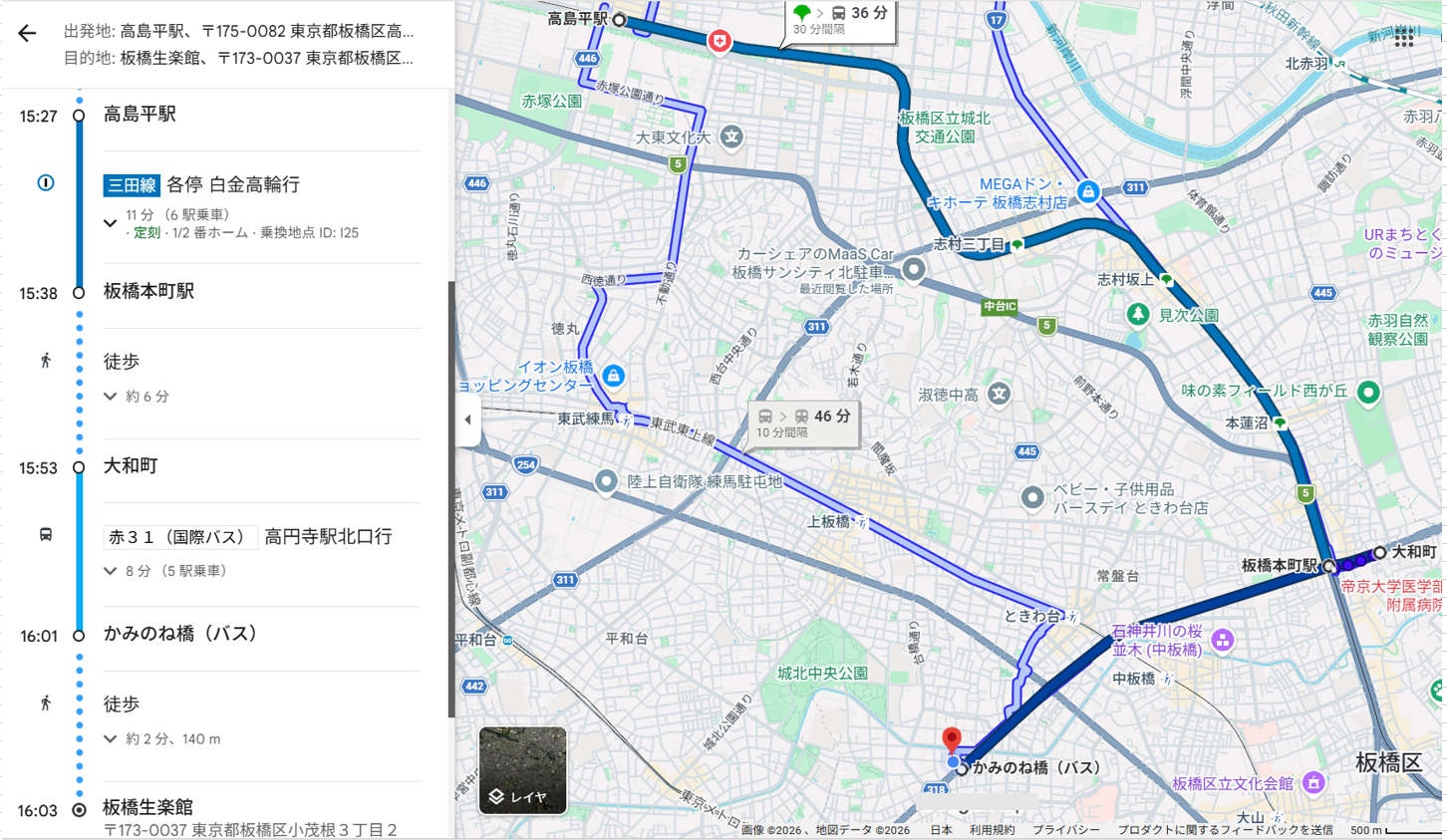Image resolution: width=1447 pixels, height=840 pixels.
Task: Go back with the arrow icon
Action: click(x=27, y=33)
